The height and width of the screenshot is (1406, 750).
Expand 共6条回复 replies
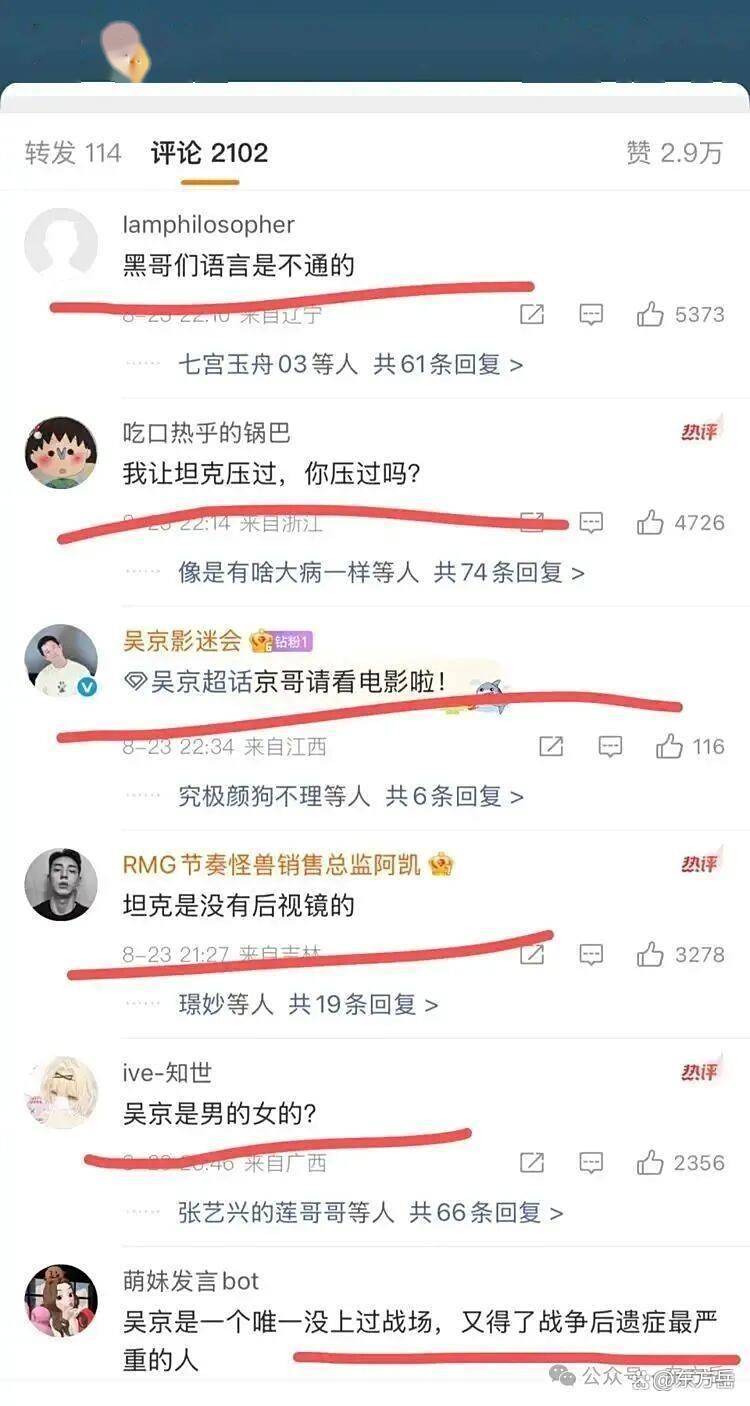[x=455, y=796]
